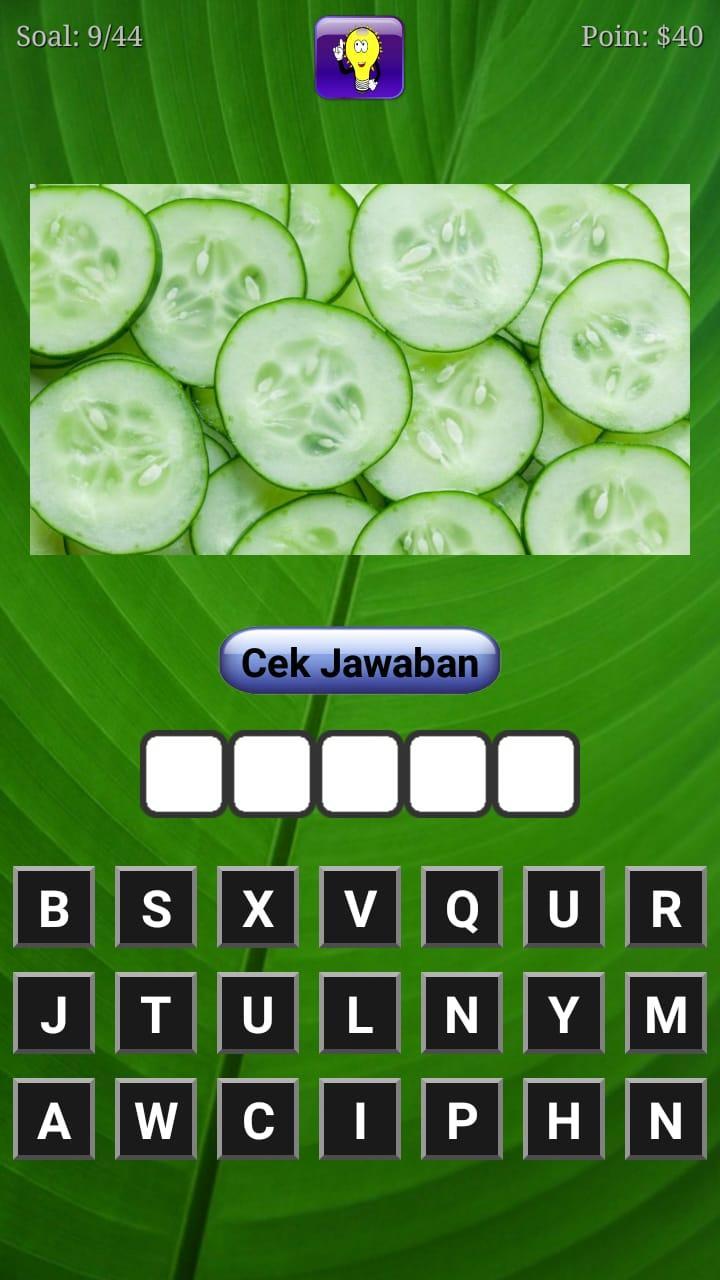
Task: Choose the letter L tile
Action: coord(360,1013)
